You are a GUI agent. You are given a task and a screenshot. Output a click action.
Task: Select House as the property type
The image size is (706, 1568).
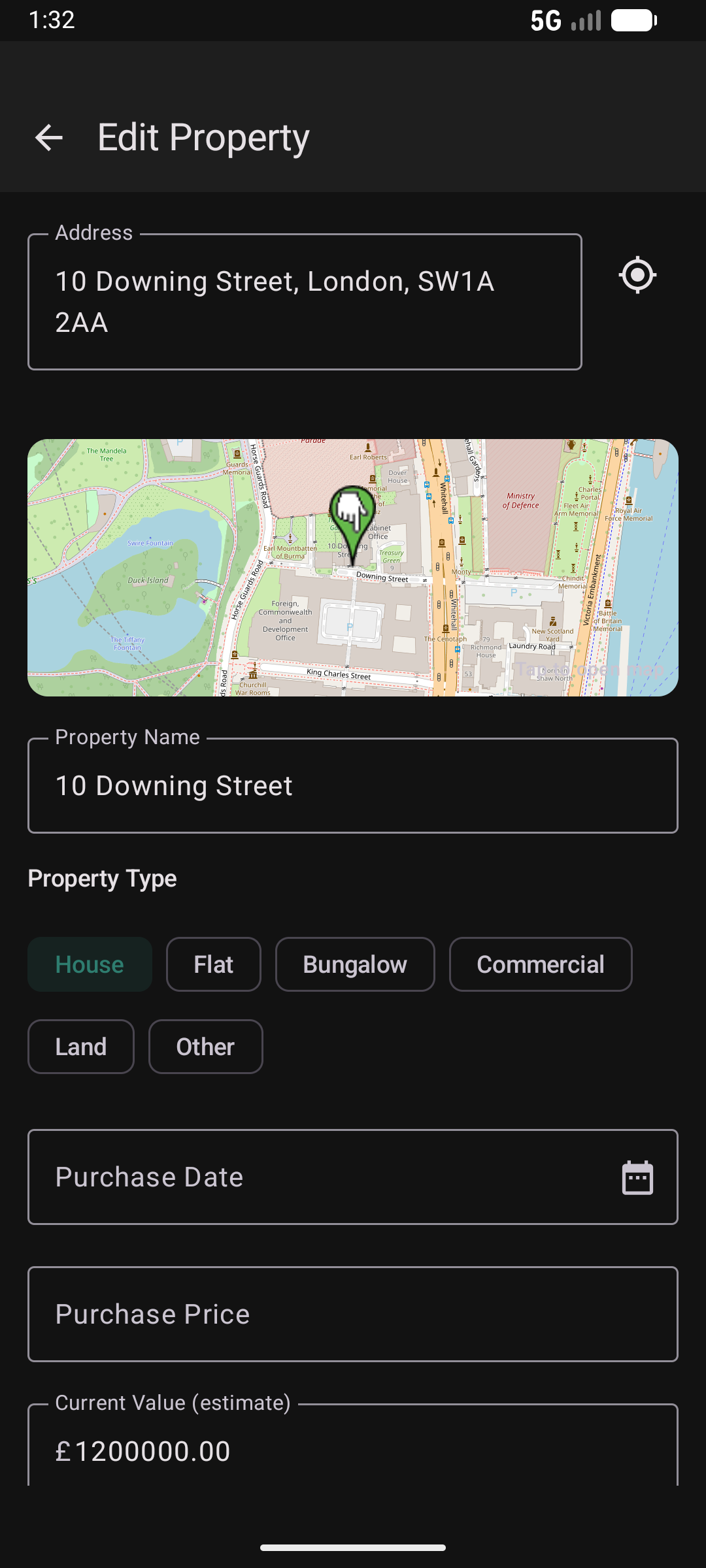[x=90, y=964]
